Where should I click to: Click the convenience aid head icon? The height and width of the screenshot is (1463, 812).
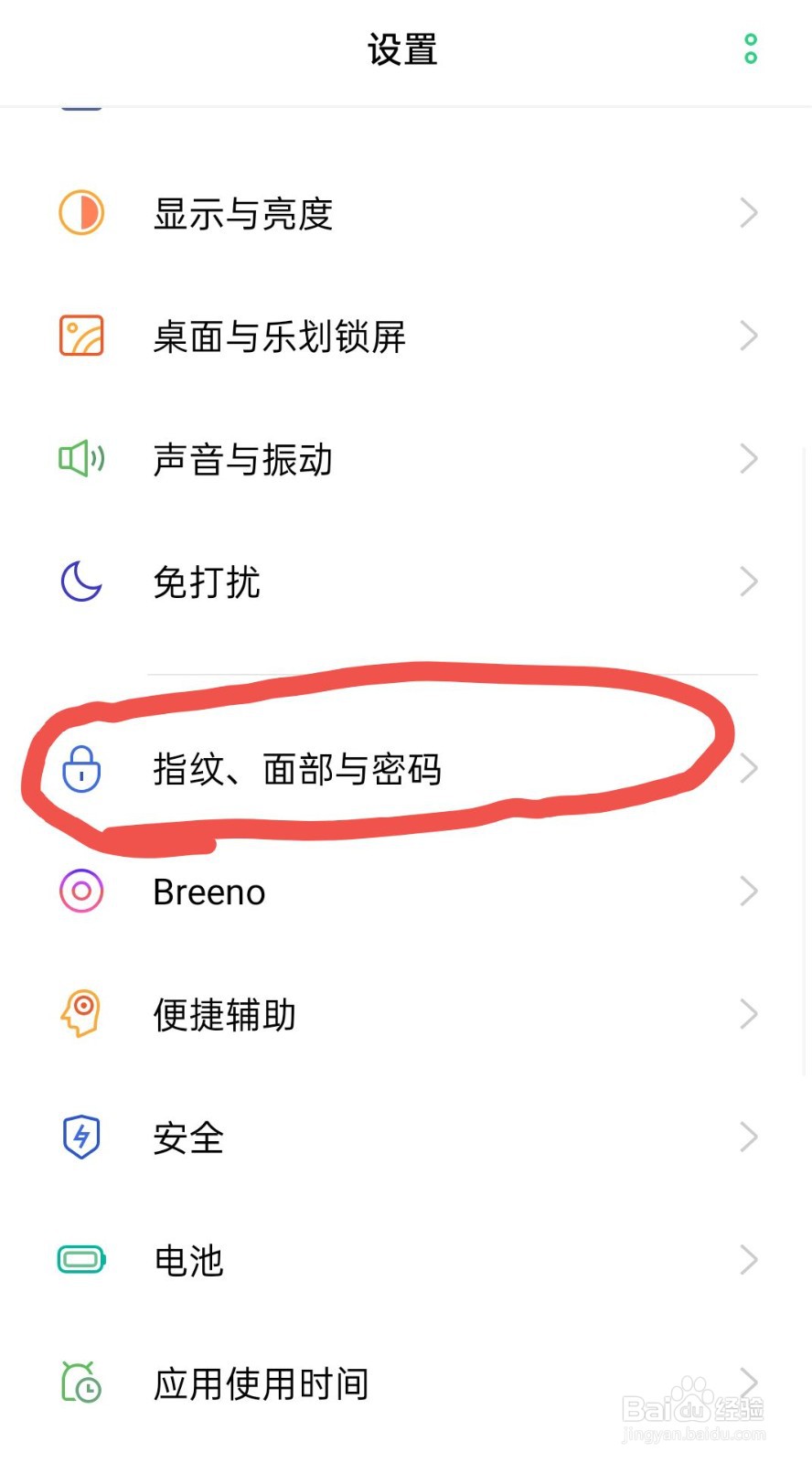tap(80, 1013)
